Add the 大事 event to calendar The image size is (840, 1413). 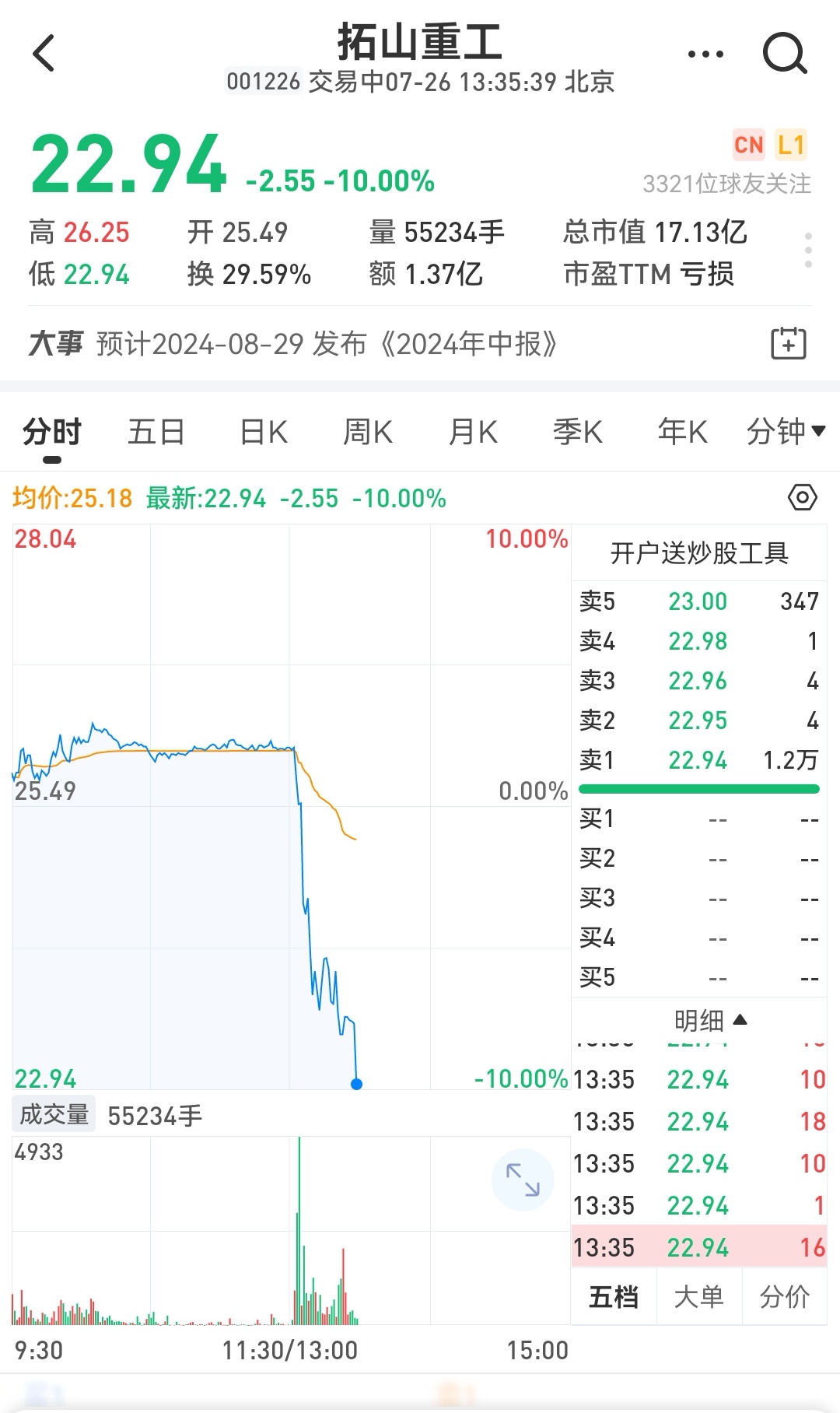(789, 343)
